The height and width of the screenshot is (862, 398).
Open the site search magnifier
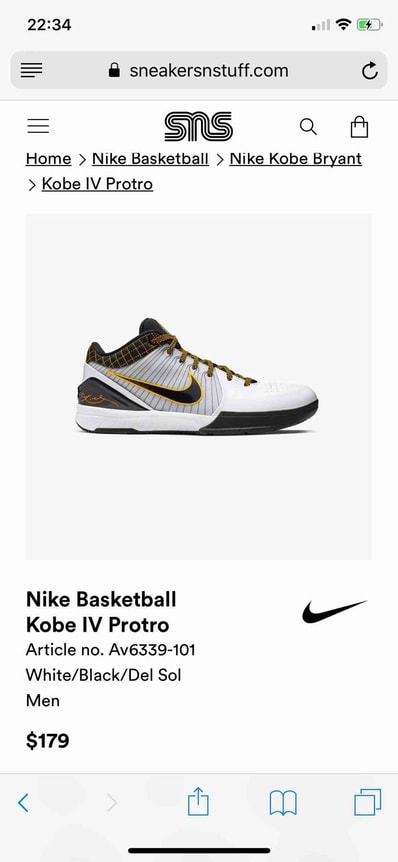(x=308, y=127)
